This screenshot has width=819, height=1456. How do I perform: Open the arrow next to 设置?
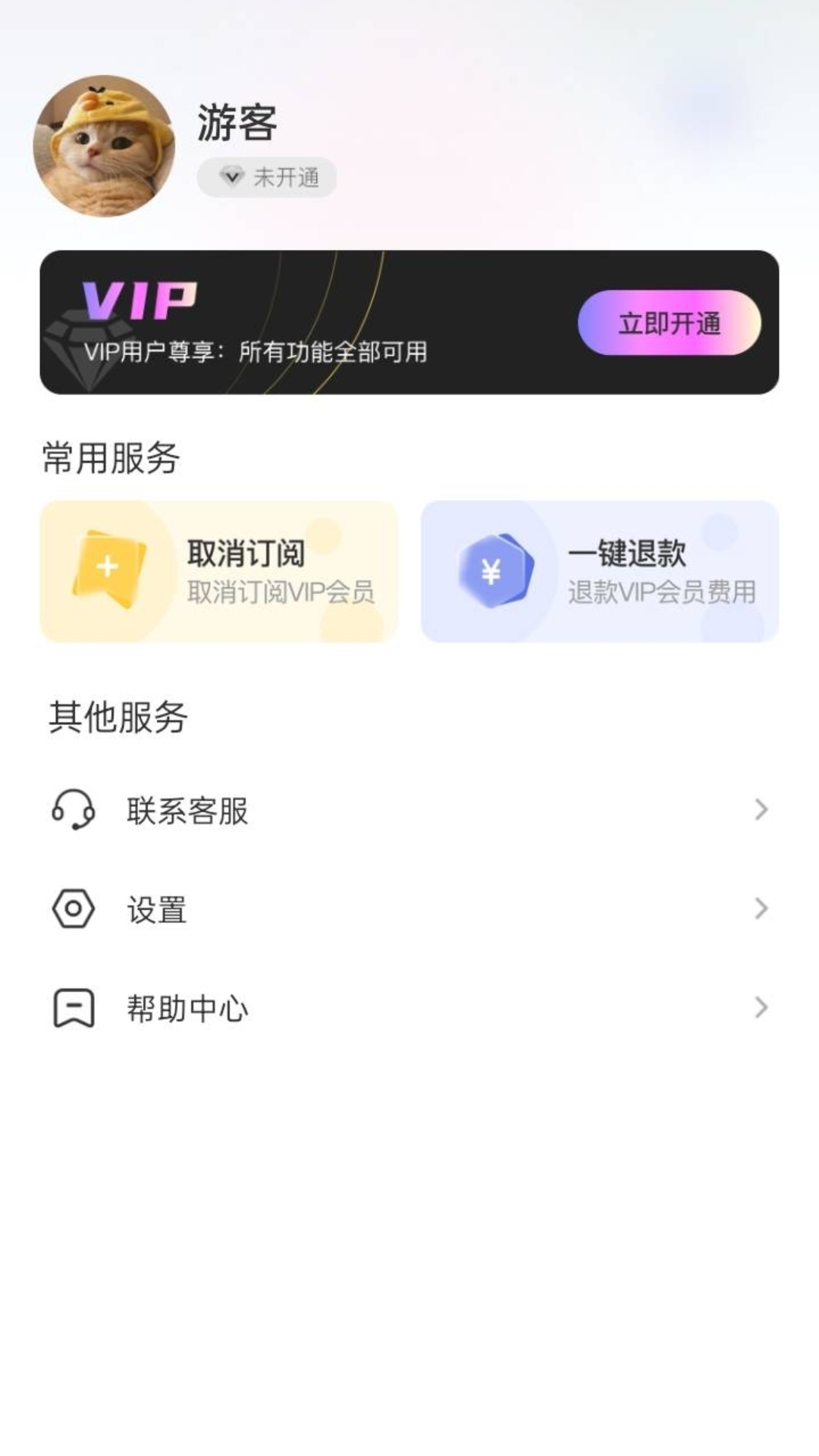(x=761, y=910)
